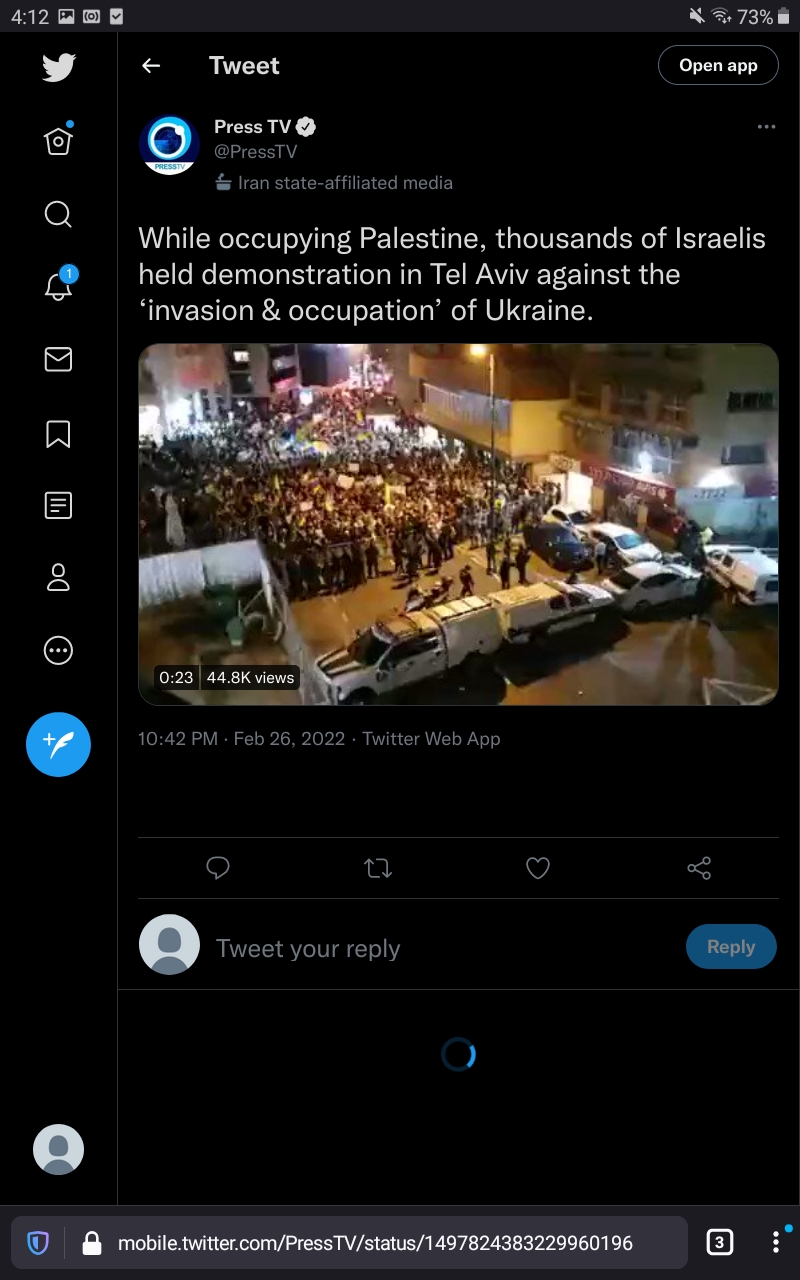Open Press TV profile picture

point(169,145)
